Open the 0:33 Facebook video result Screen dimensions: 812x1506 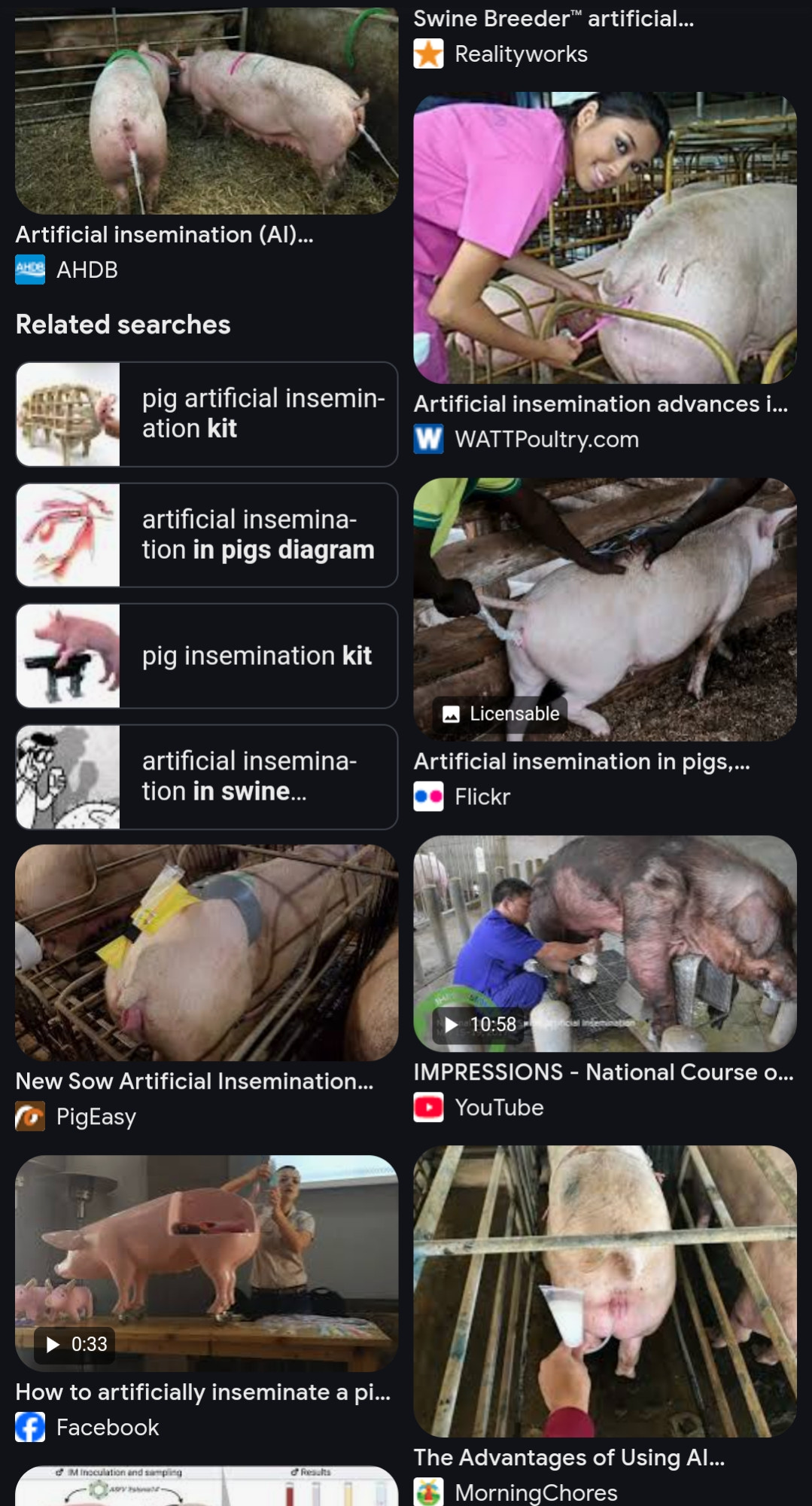[206, 1263]
